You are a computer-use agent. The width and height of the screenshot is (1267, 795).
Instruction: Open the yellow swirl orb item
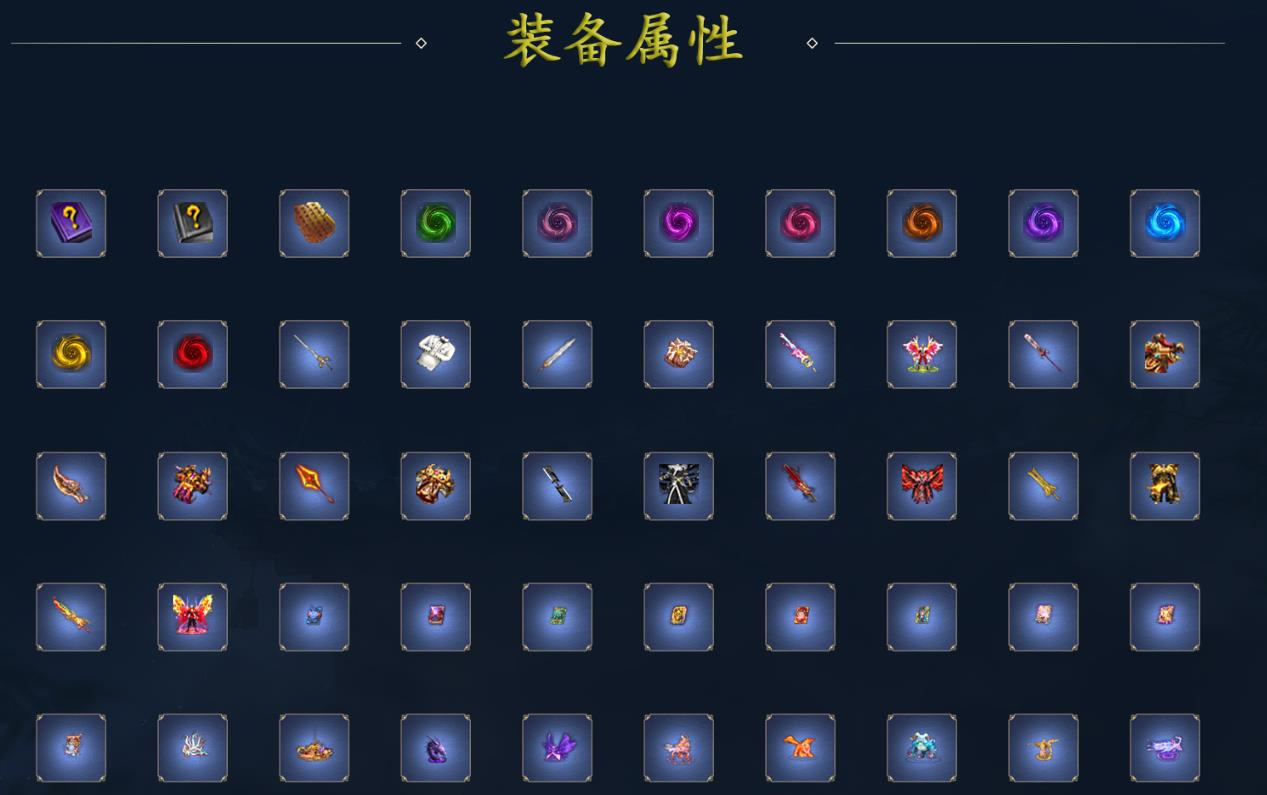71,354
